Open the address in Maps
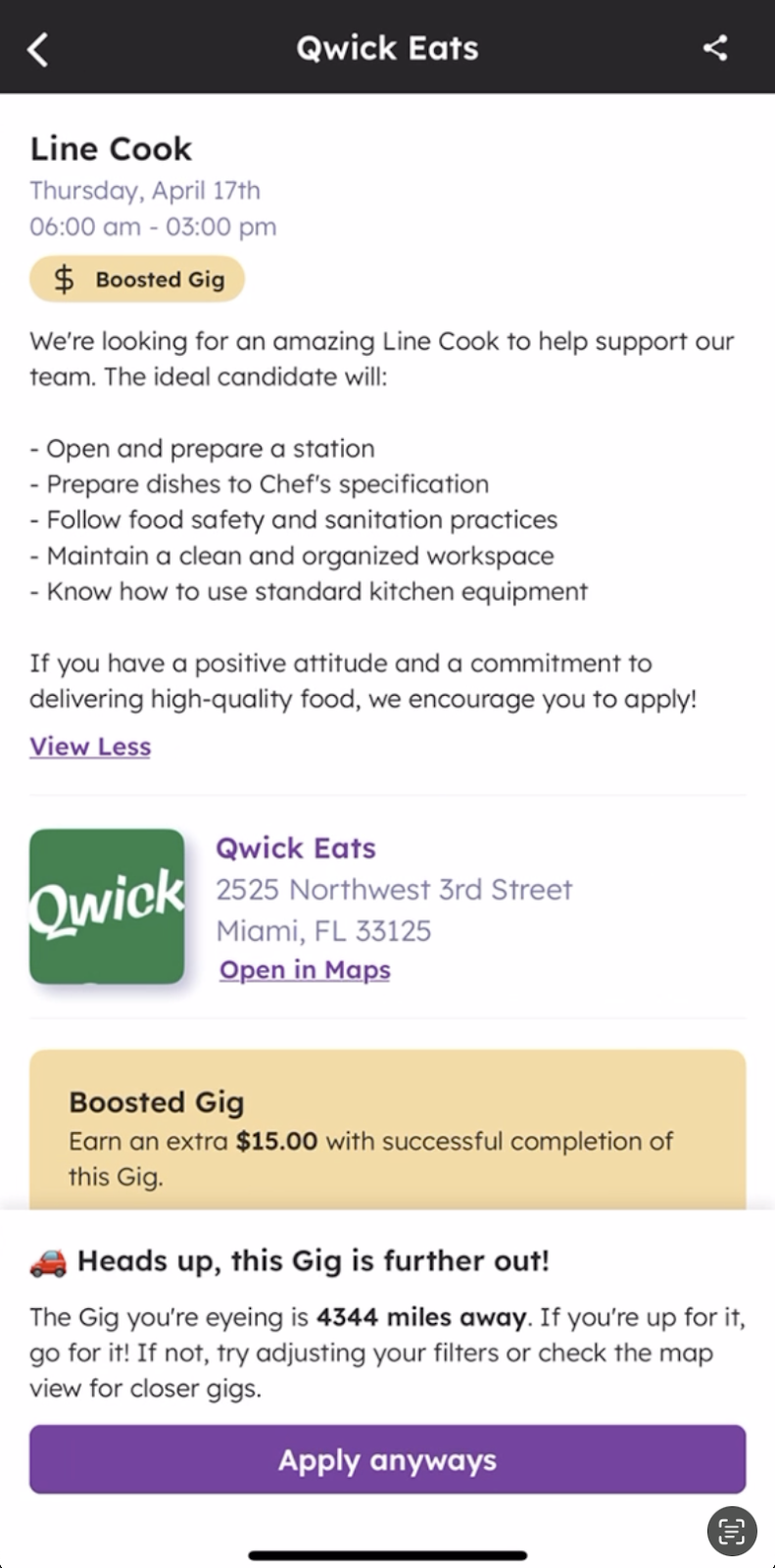 pyautogui.click(x=305, y=970)
